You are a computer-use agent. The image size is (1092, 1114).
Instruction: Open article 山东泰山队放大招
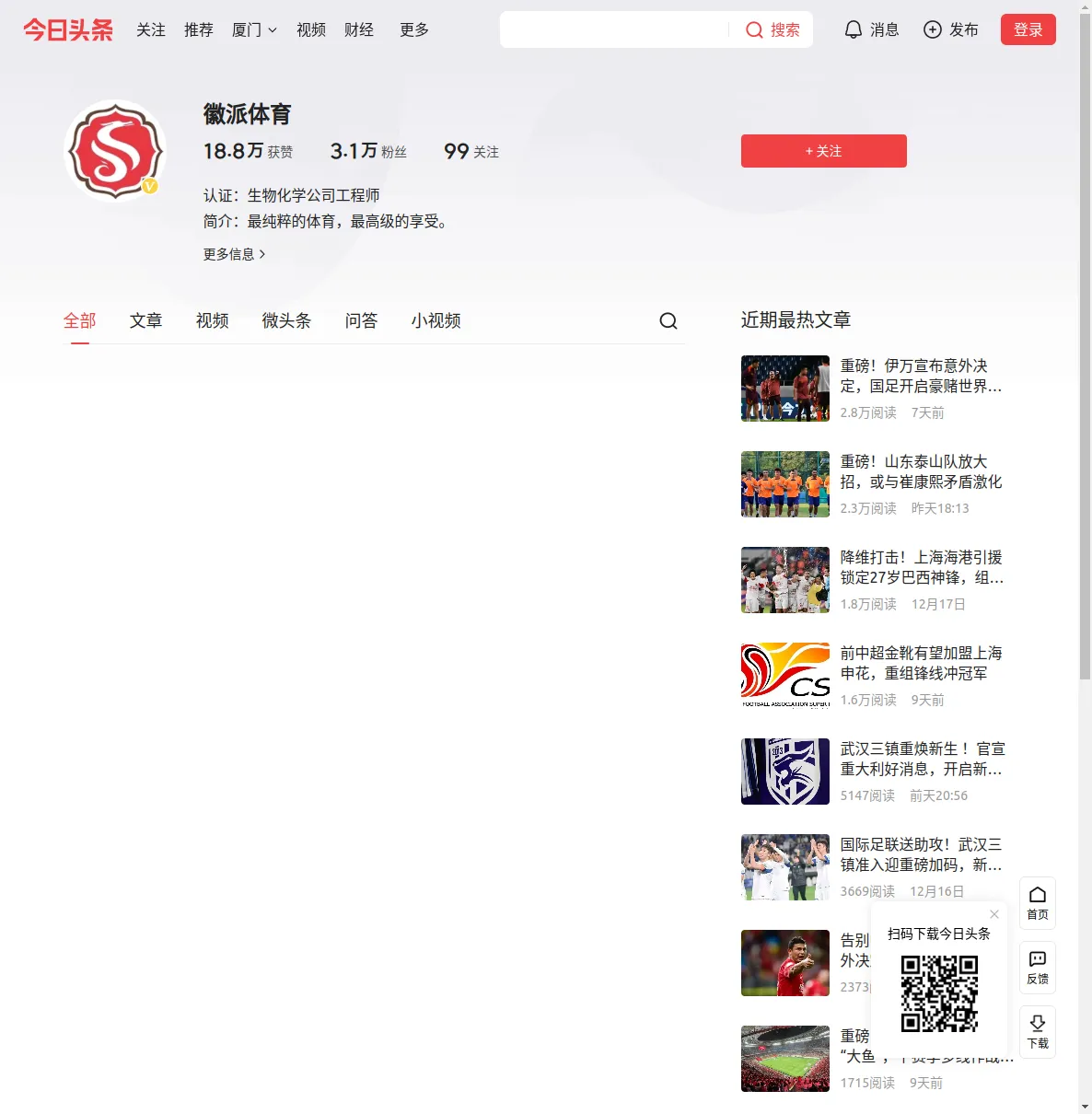(x=920, y=471)
